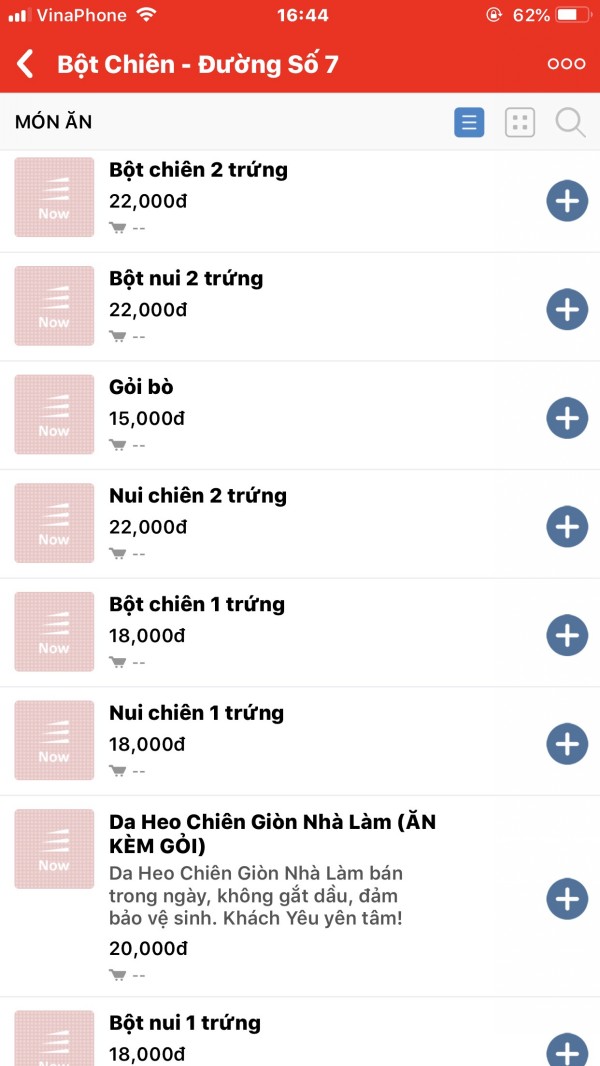Add Gỏi bò to cart
The width and height of the screenshot is (600, 1066).
point(567,418)
